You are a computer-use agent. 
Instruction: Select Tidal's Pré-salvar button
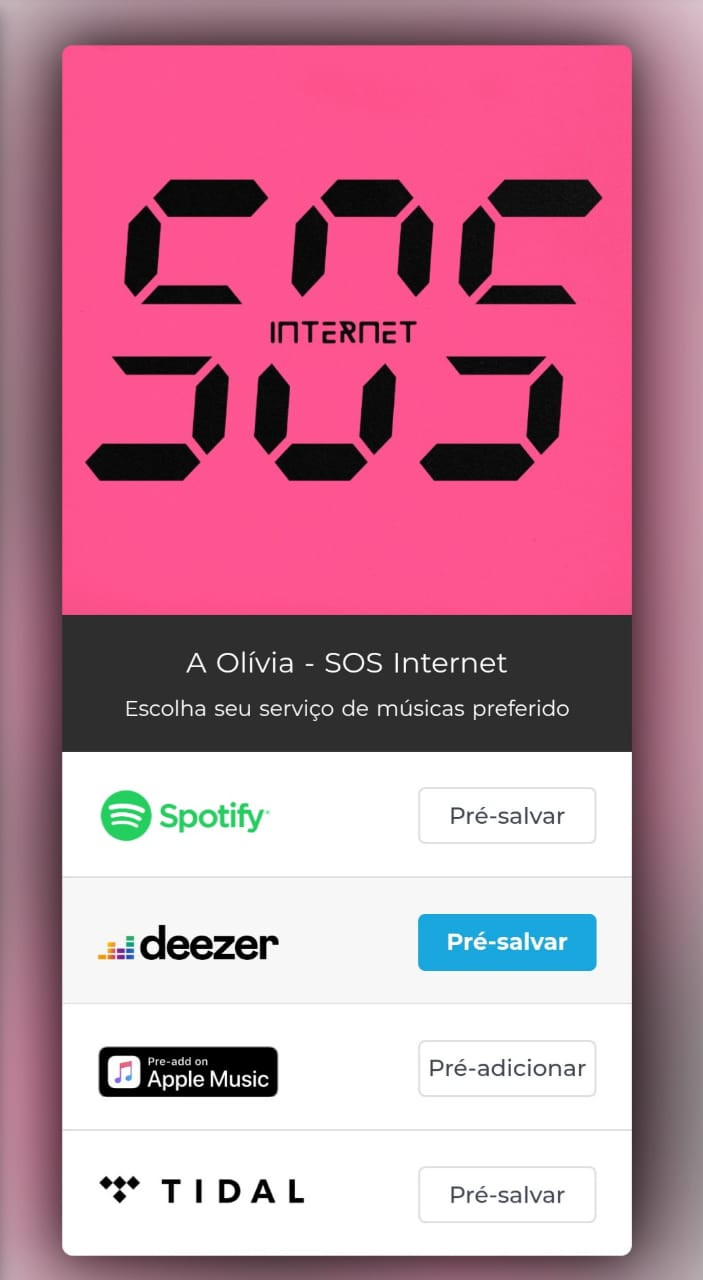click(507, 1194)
